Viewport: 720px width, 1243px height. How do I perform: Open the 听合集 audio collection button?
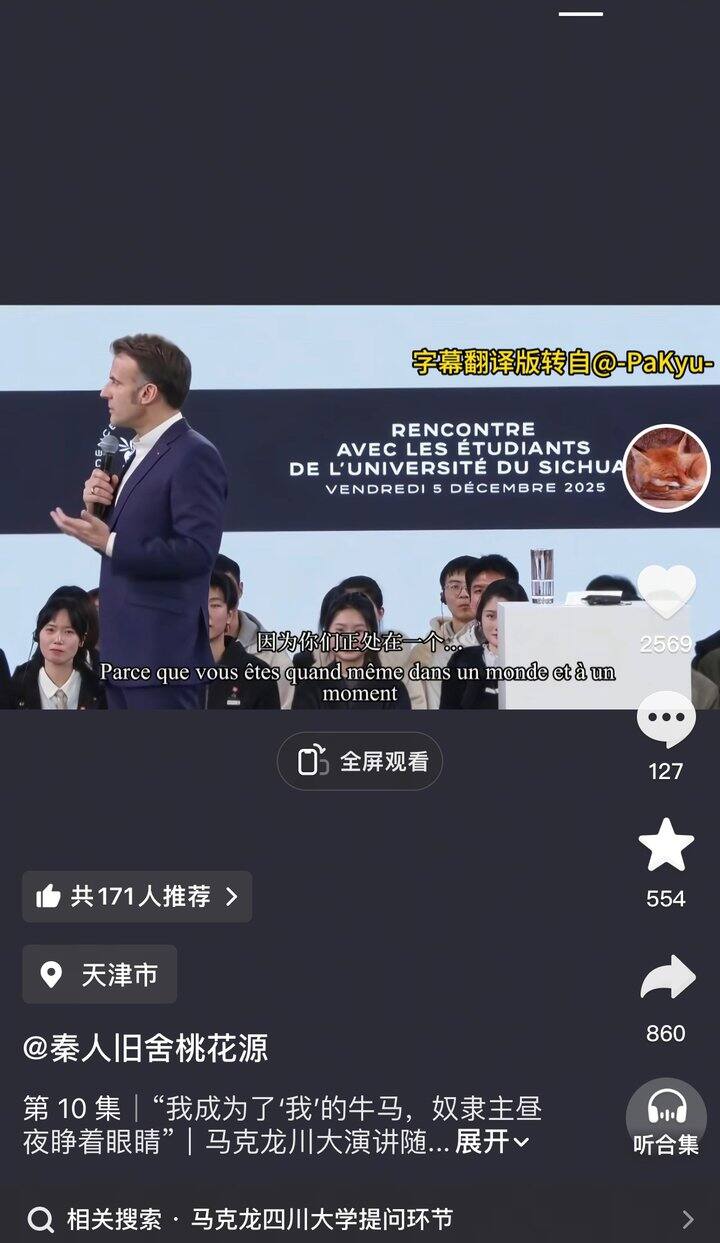click(666, 1118)
